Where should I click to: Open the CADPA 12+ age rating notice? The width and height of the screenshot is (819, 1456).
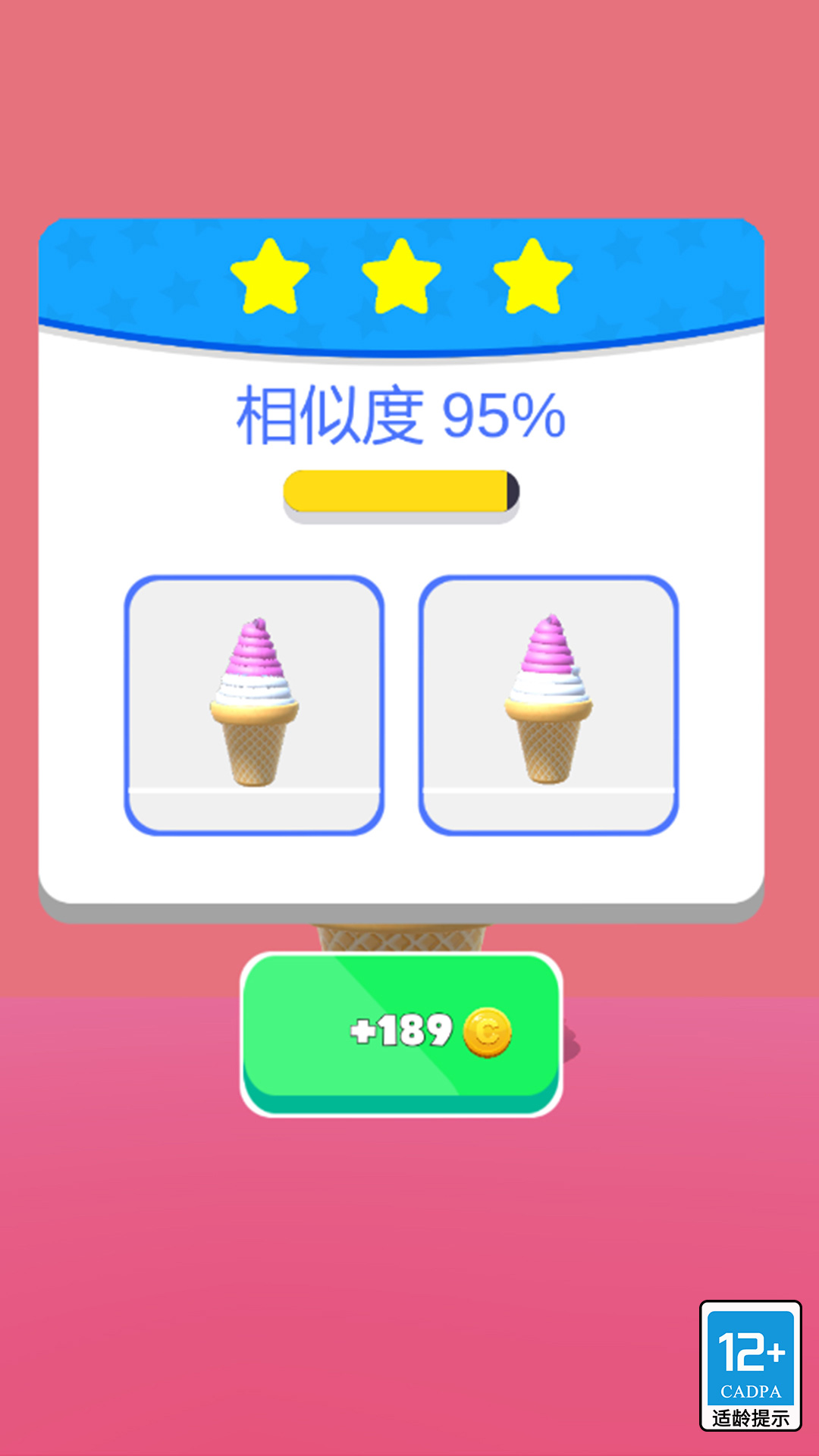(x=750, y=1366)
